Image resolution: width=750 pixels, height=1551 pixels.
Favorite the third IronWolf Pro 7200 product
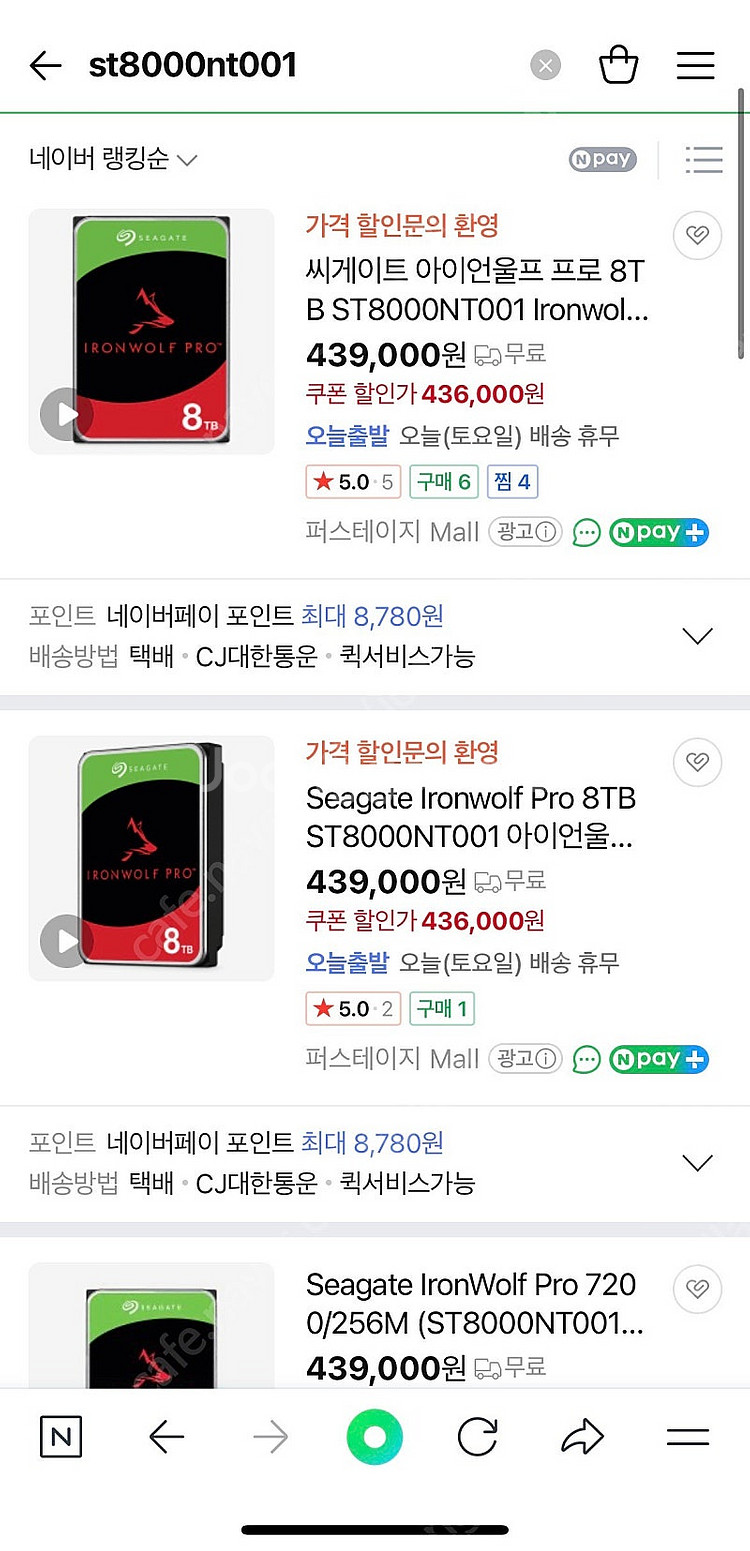[697, 1289]
